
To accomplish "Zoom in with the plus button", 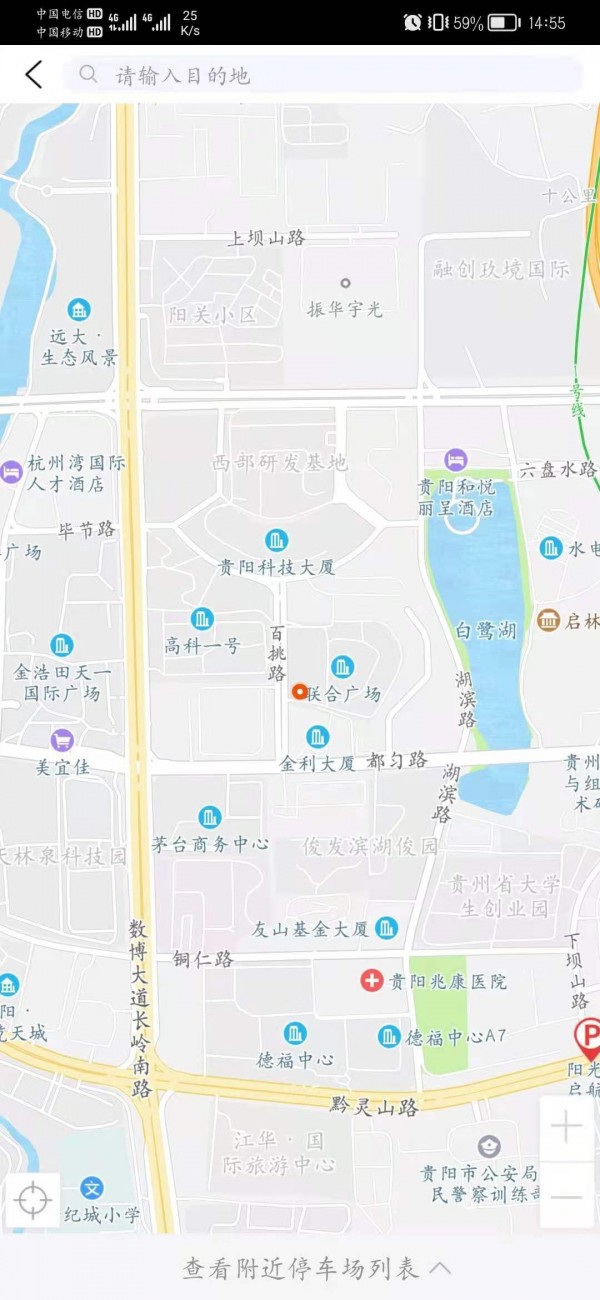I will tap(566, 1128).
